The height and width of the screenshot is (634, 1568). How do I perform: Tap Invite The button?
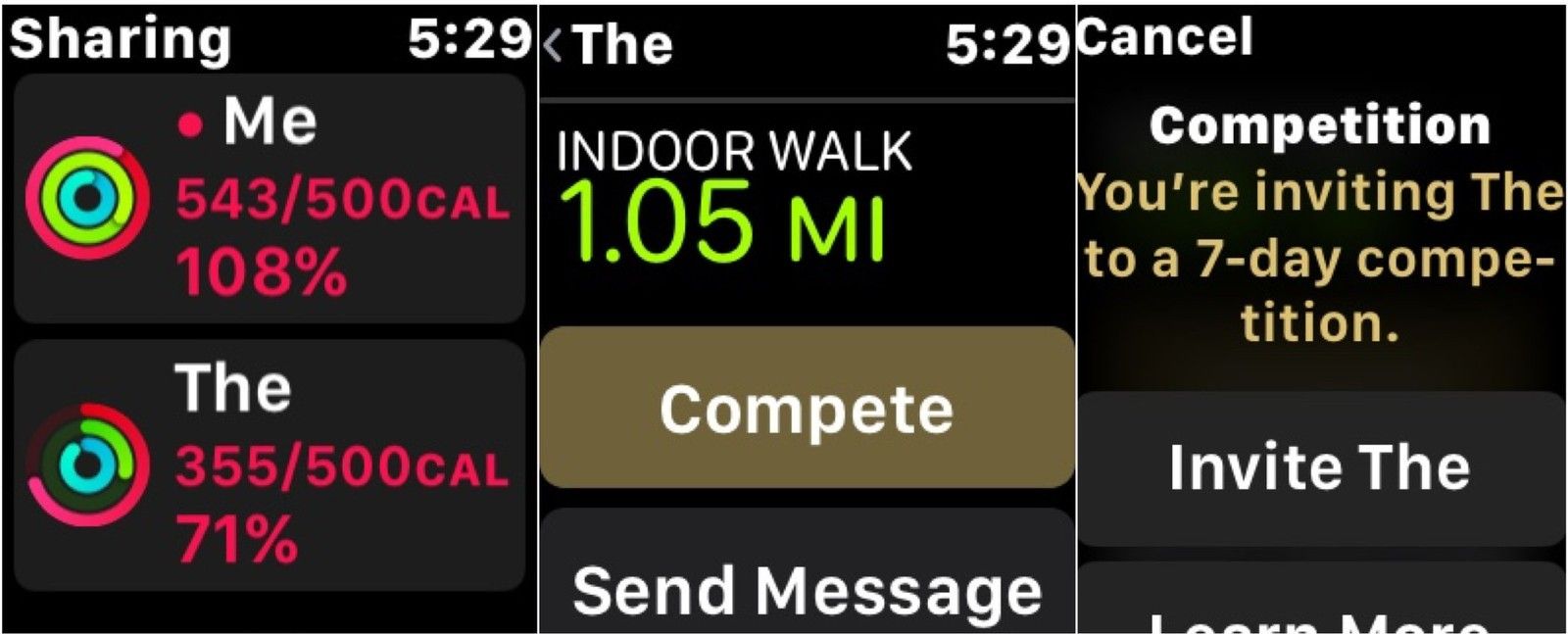pyautogui.click(x=1319, y=467)
